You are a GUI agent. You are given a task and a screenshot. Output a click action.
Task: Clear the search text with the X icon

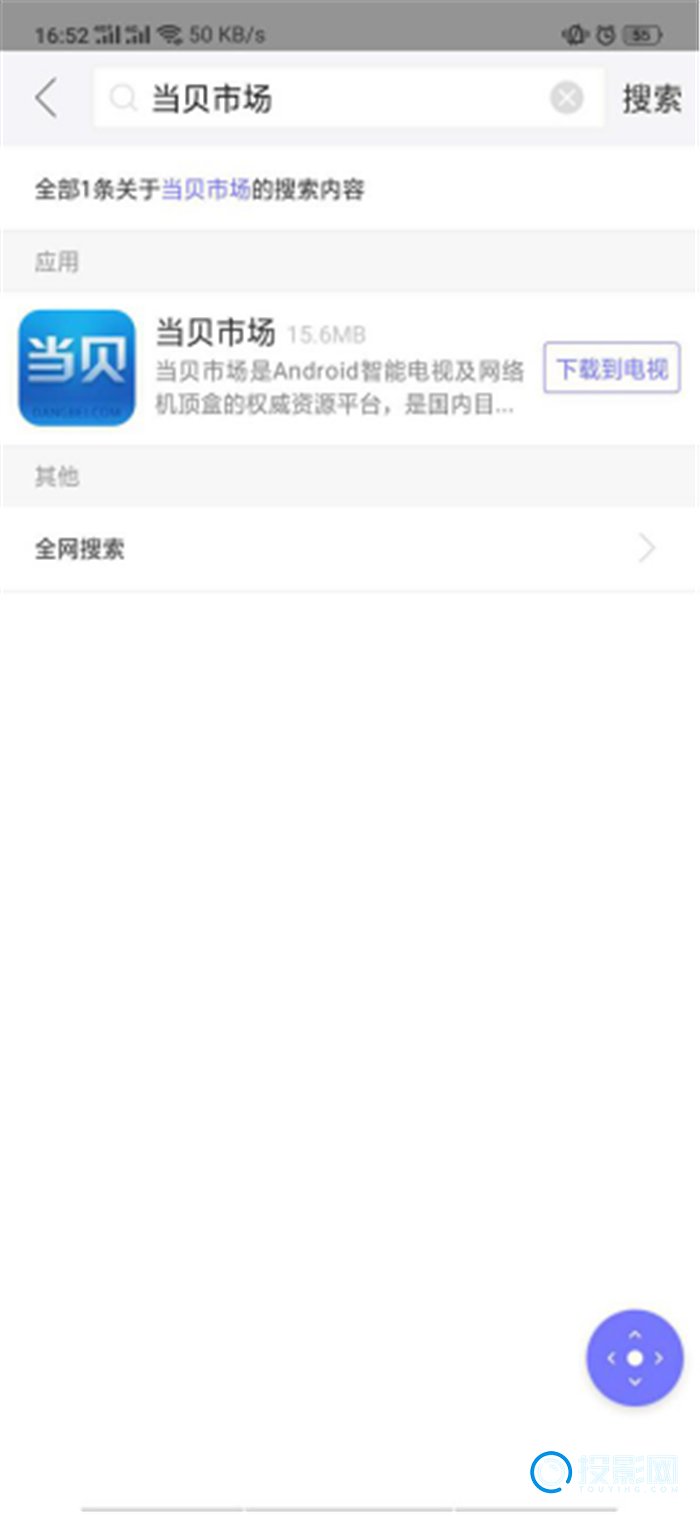pos(566,98)
